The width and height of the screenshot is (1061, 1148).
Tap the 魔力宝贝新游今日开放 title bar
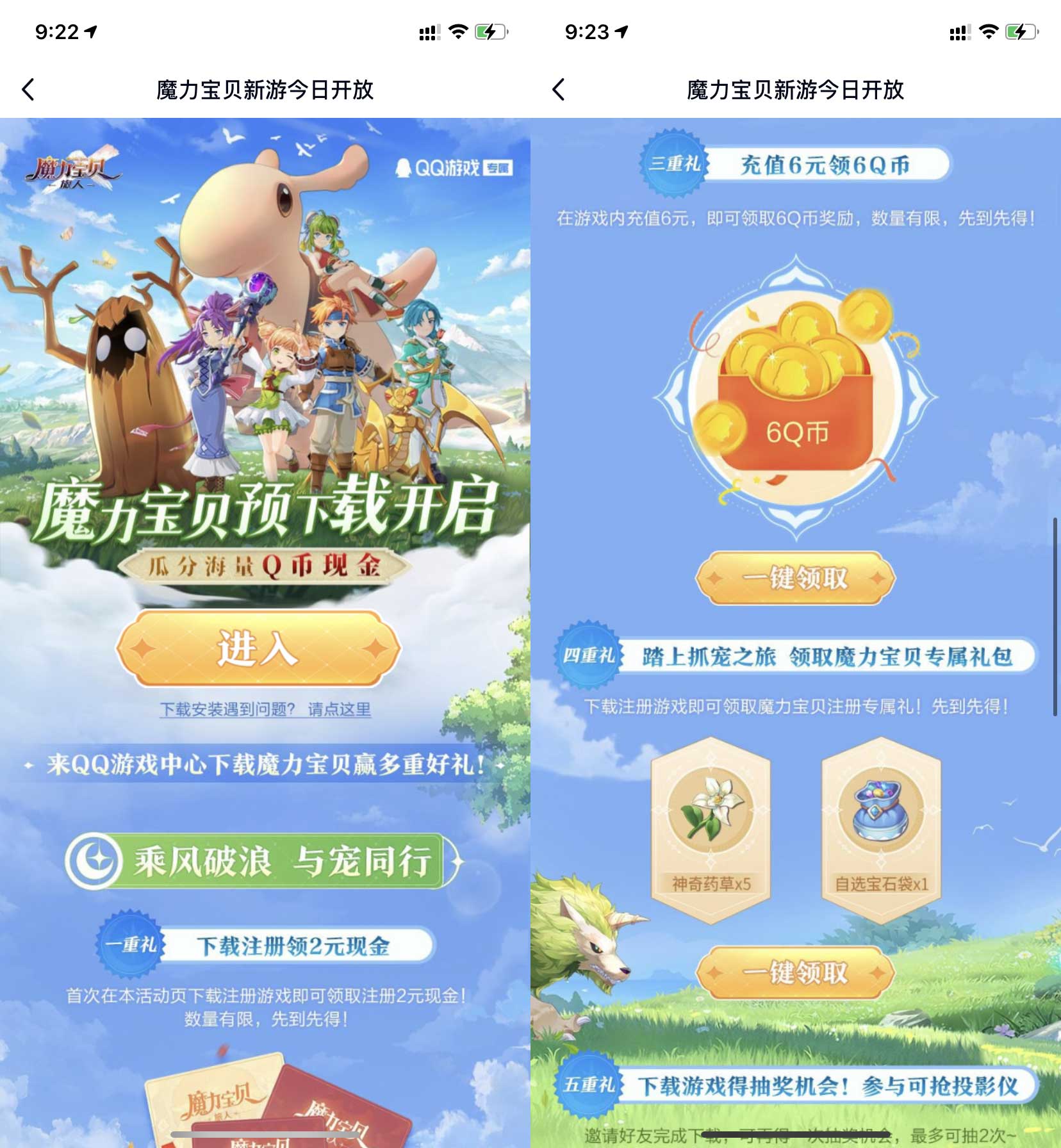pyautogui.click(x=264, y=90)
